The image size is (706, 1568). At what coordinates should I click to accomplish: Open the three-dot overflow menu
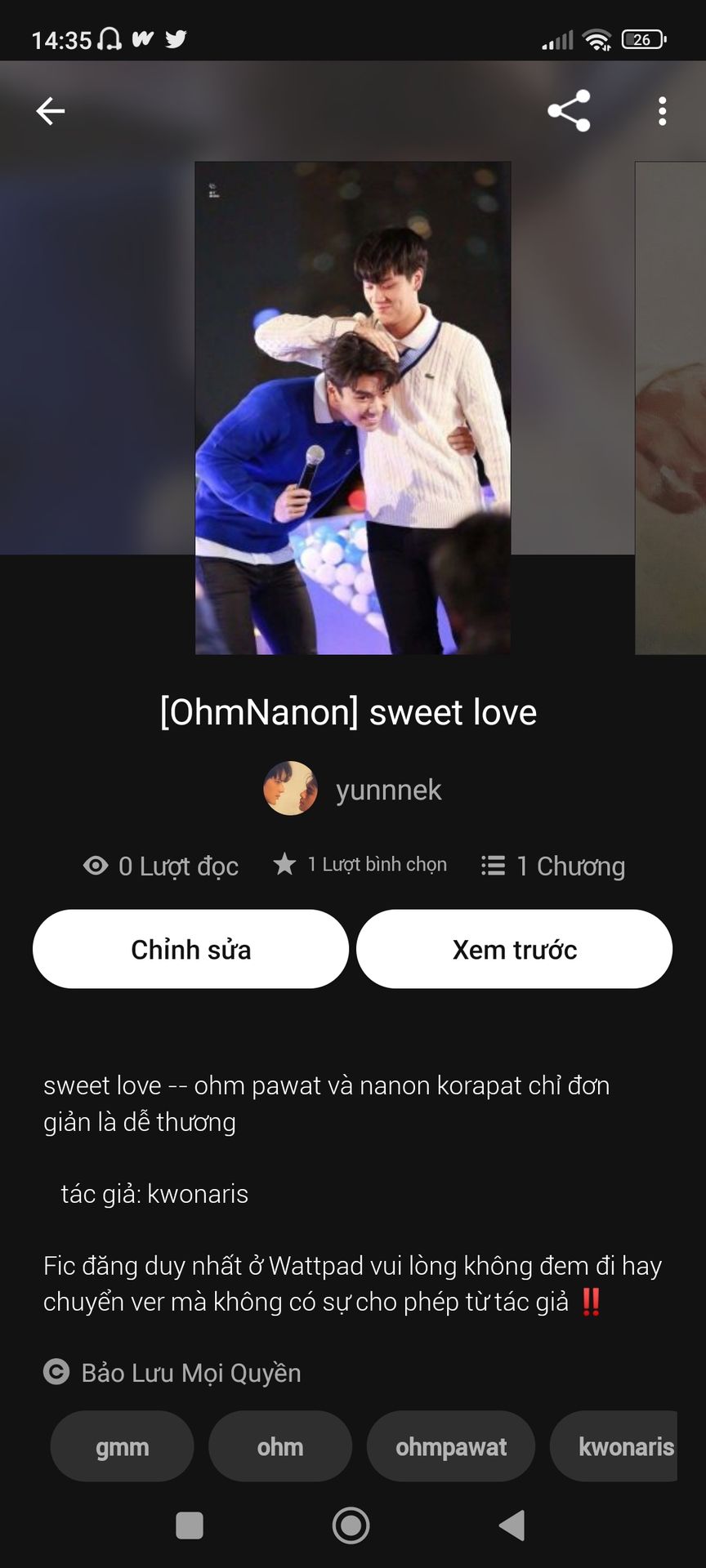[662, 111]
